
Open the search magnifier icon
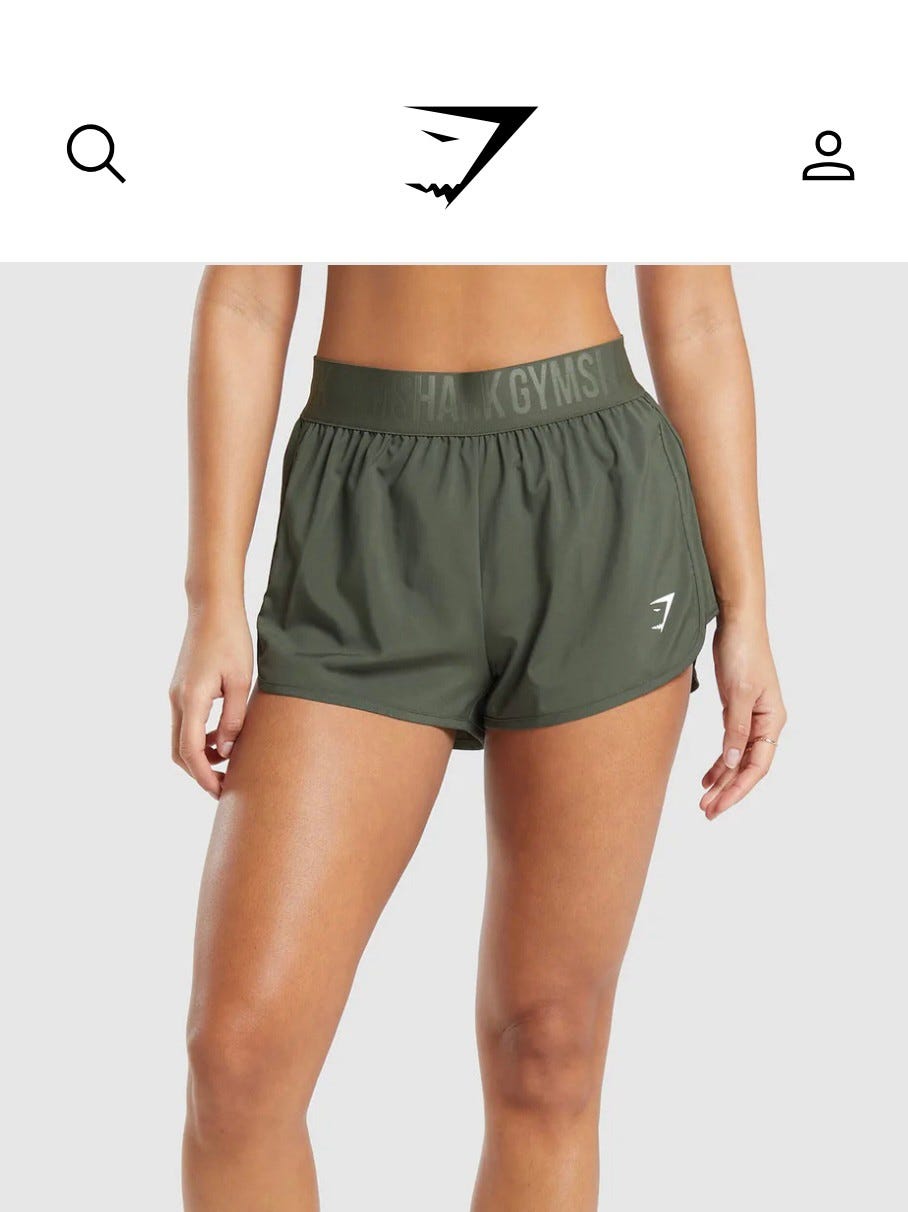[95, 154]
